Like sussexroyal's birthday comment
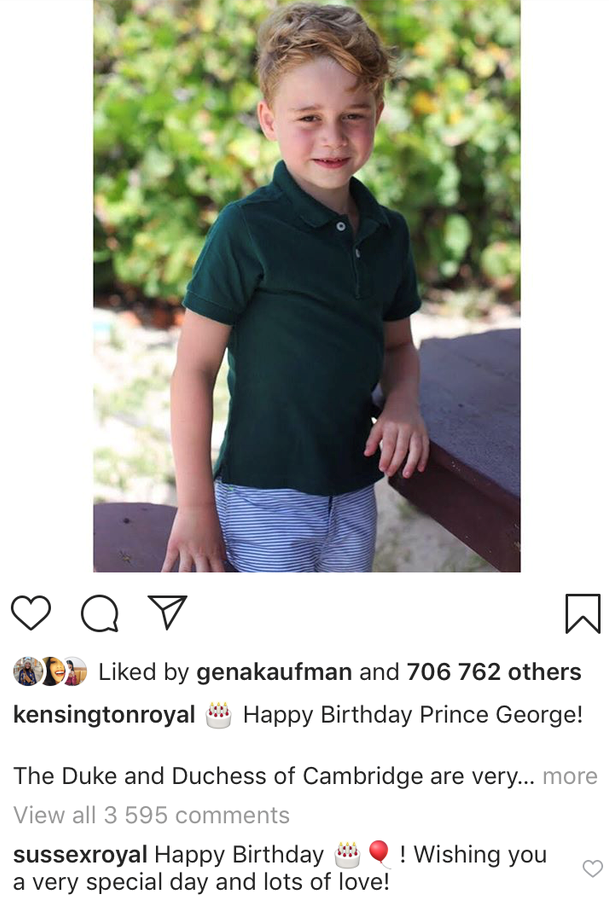609x904 pixels. (x=592, y=868)
